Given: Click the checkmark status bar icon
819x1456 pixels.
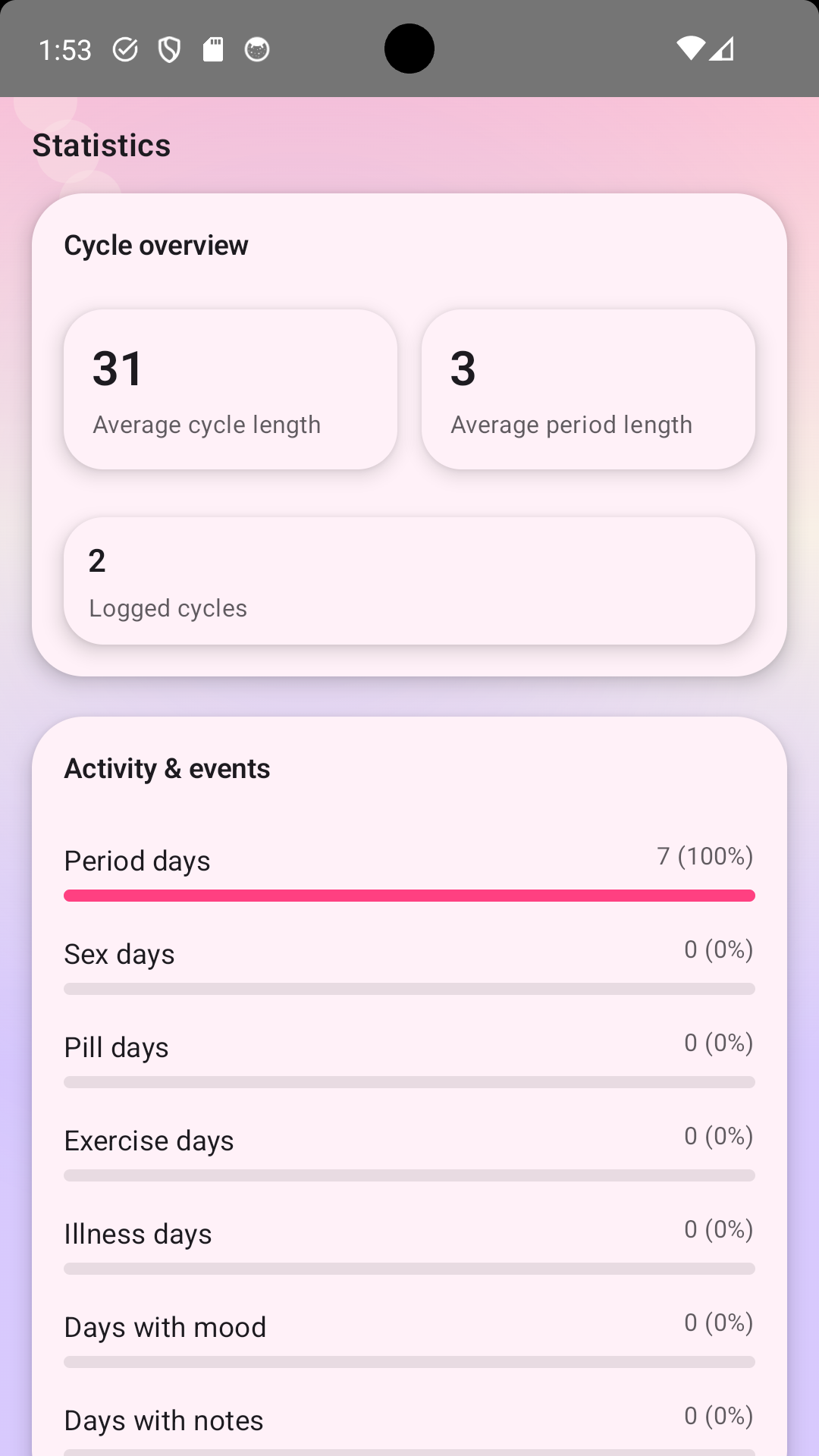Looking at the screenshot, I should 125,48.
